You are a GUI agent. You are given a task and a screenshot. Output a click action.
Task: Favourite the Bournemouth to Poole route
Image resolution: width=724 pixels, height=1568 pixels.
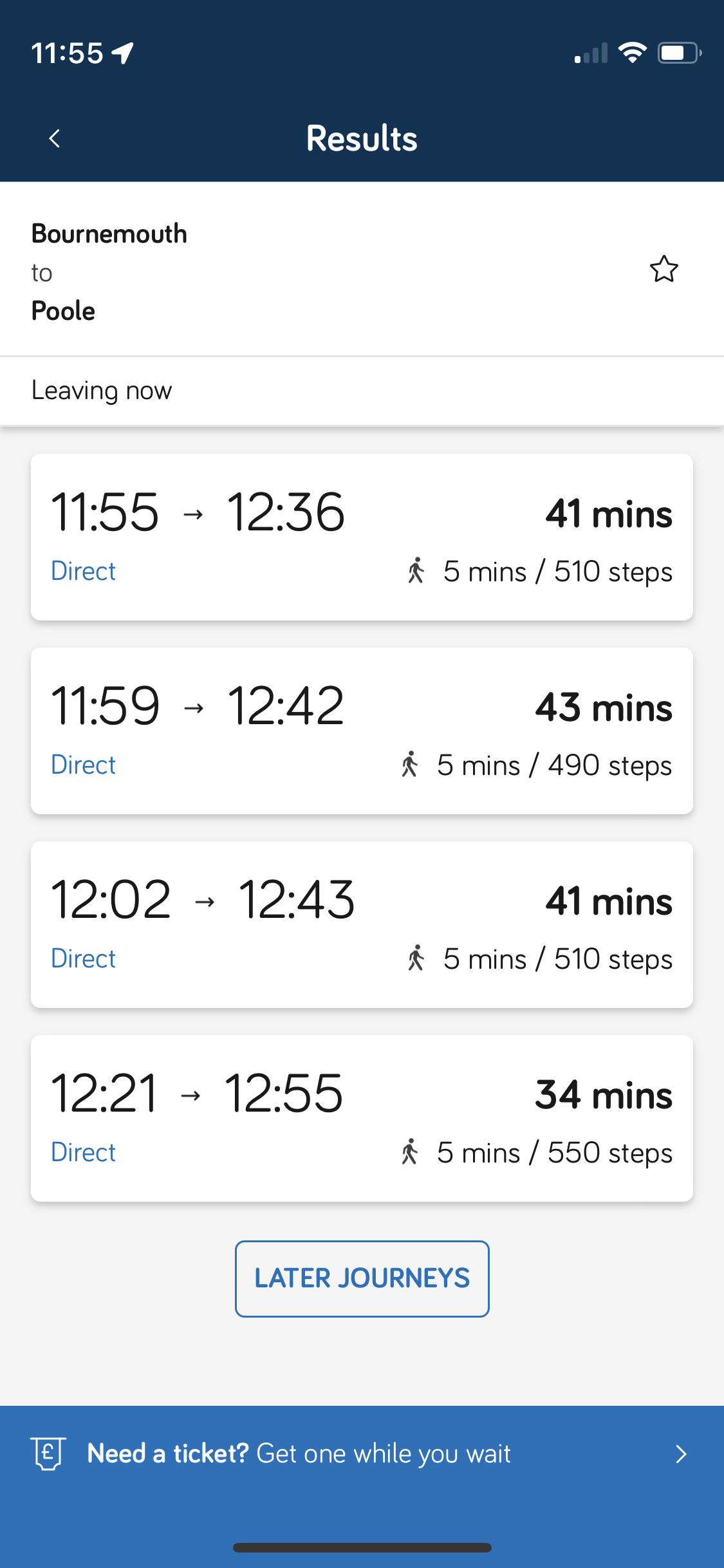pos(664,269)
